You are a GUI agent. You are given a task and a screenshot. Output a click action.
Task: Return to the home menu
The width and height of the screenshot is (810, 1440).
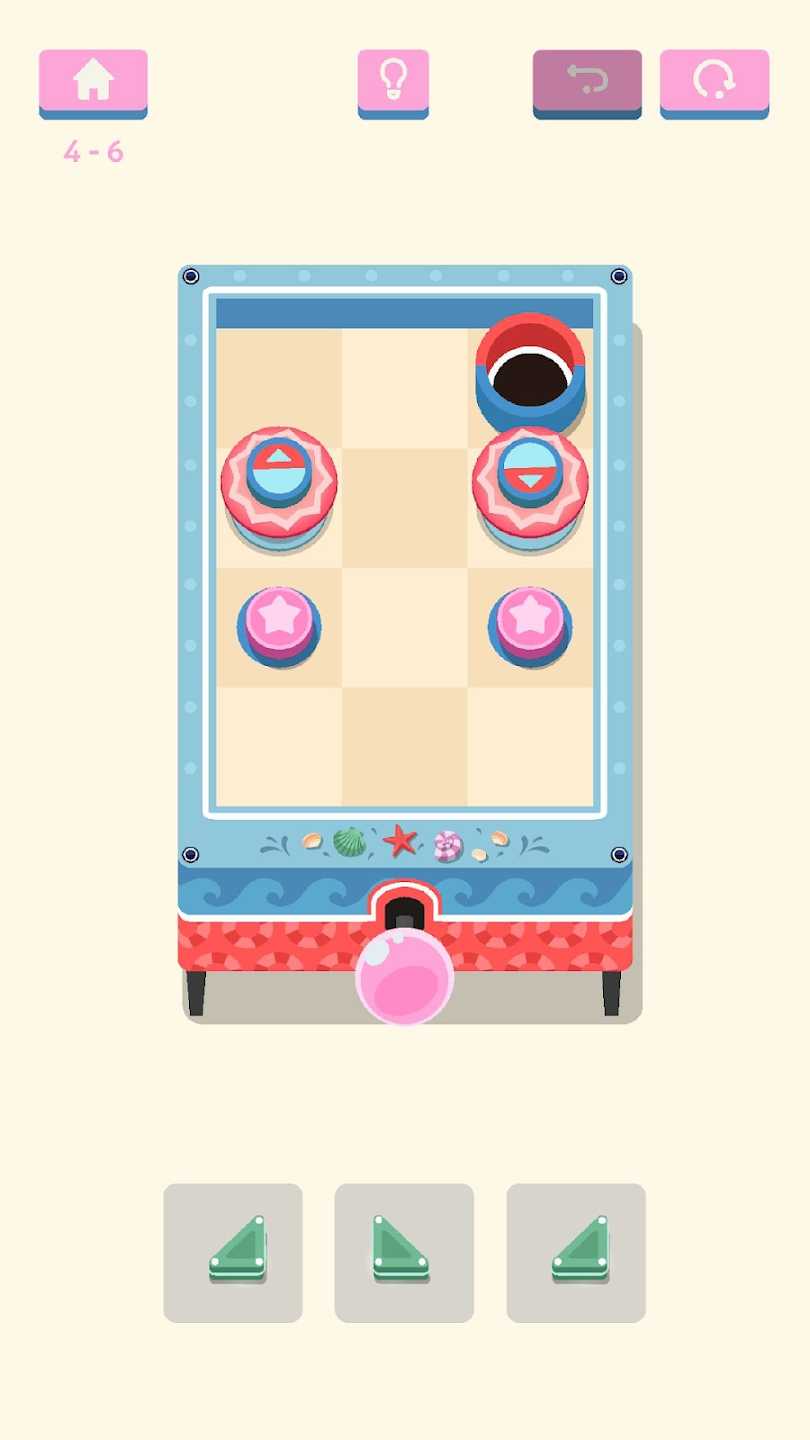coord(93,82)
